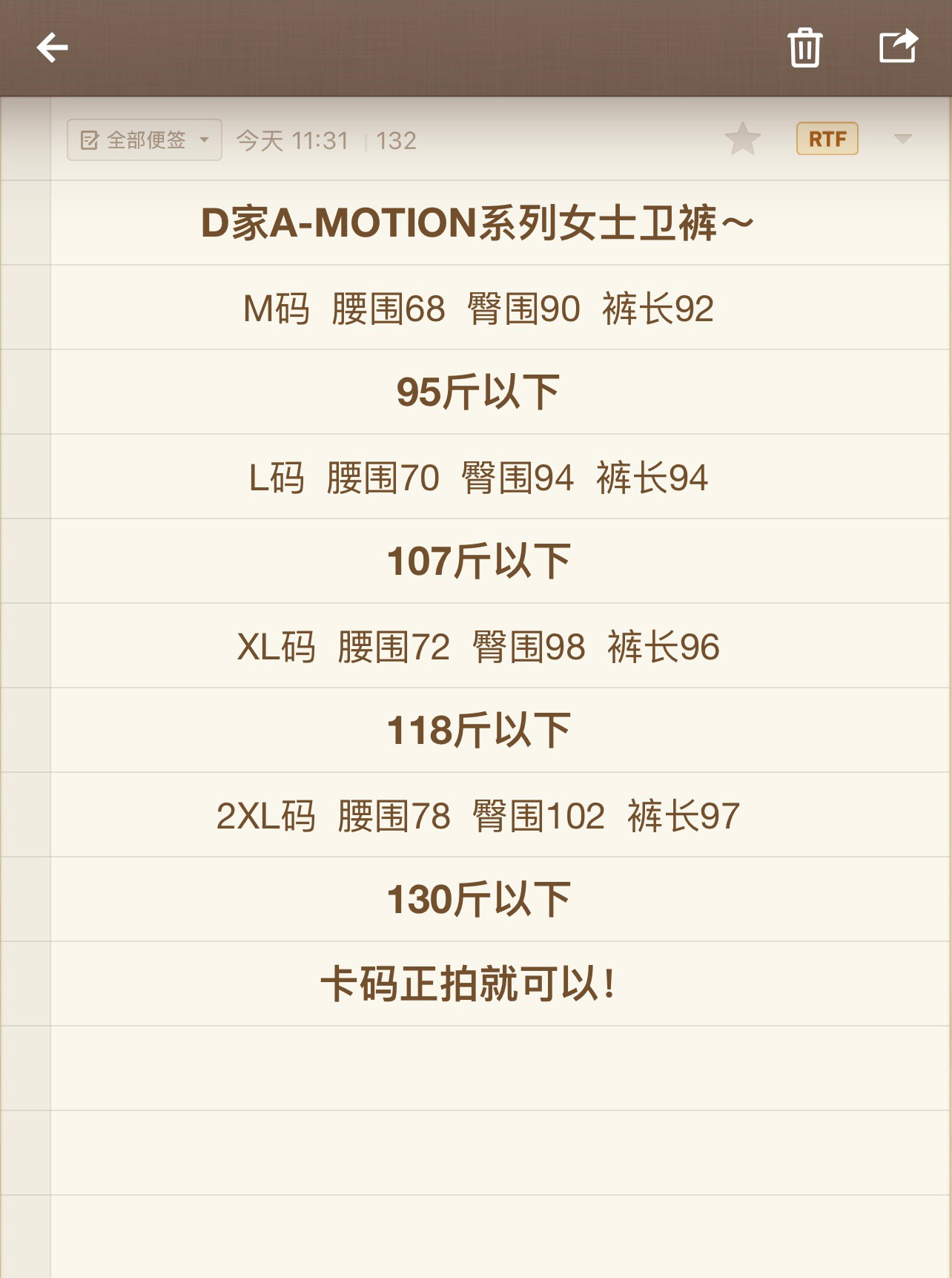Tap the RTF format button
The width and height of the screenshot is (952, 1278).
(x=827, y=139)
